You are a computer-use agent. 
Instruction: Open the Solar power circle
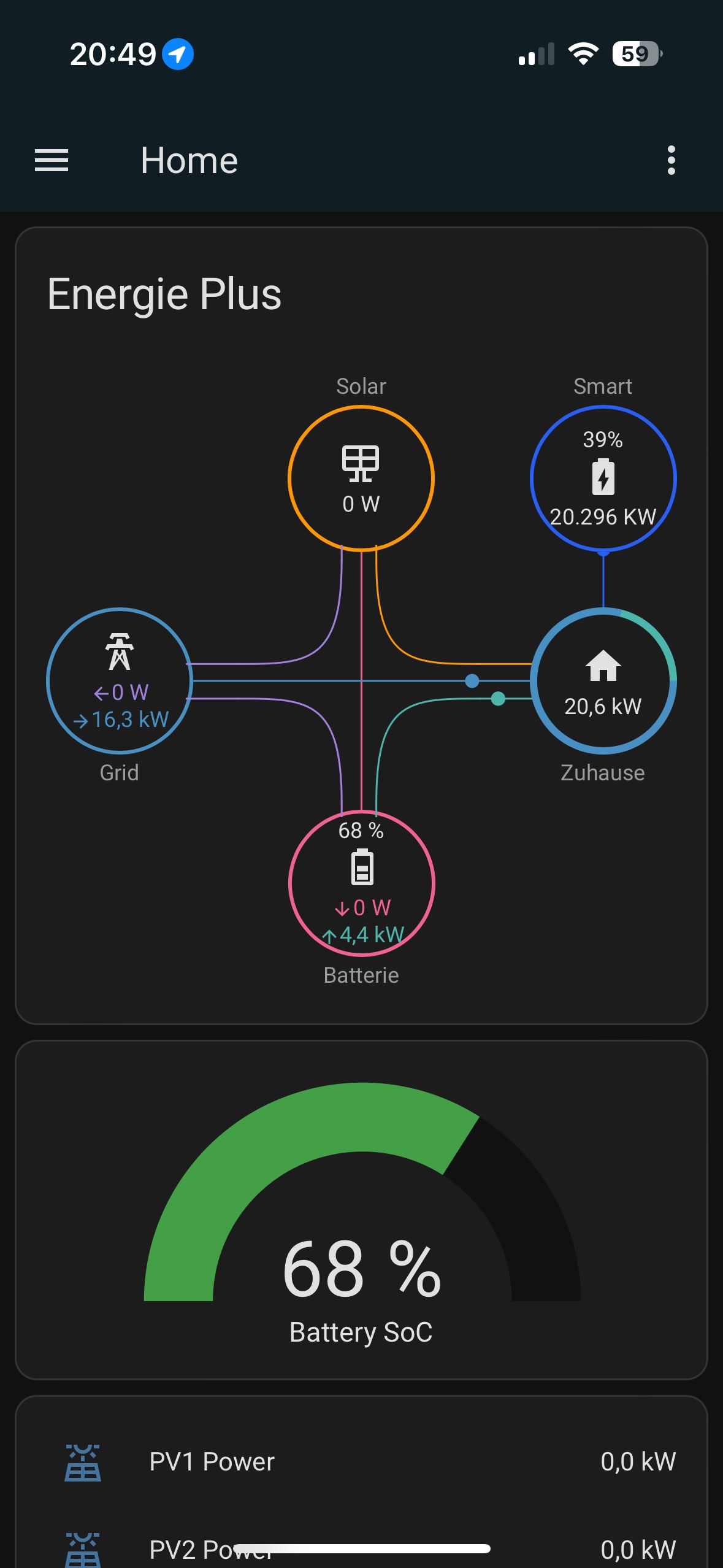pyautogui.click(x=361, y=478)
